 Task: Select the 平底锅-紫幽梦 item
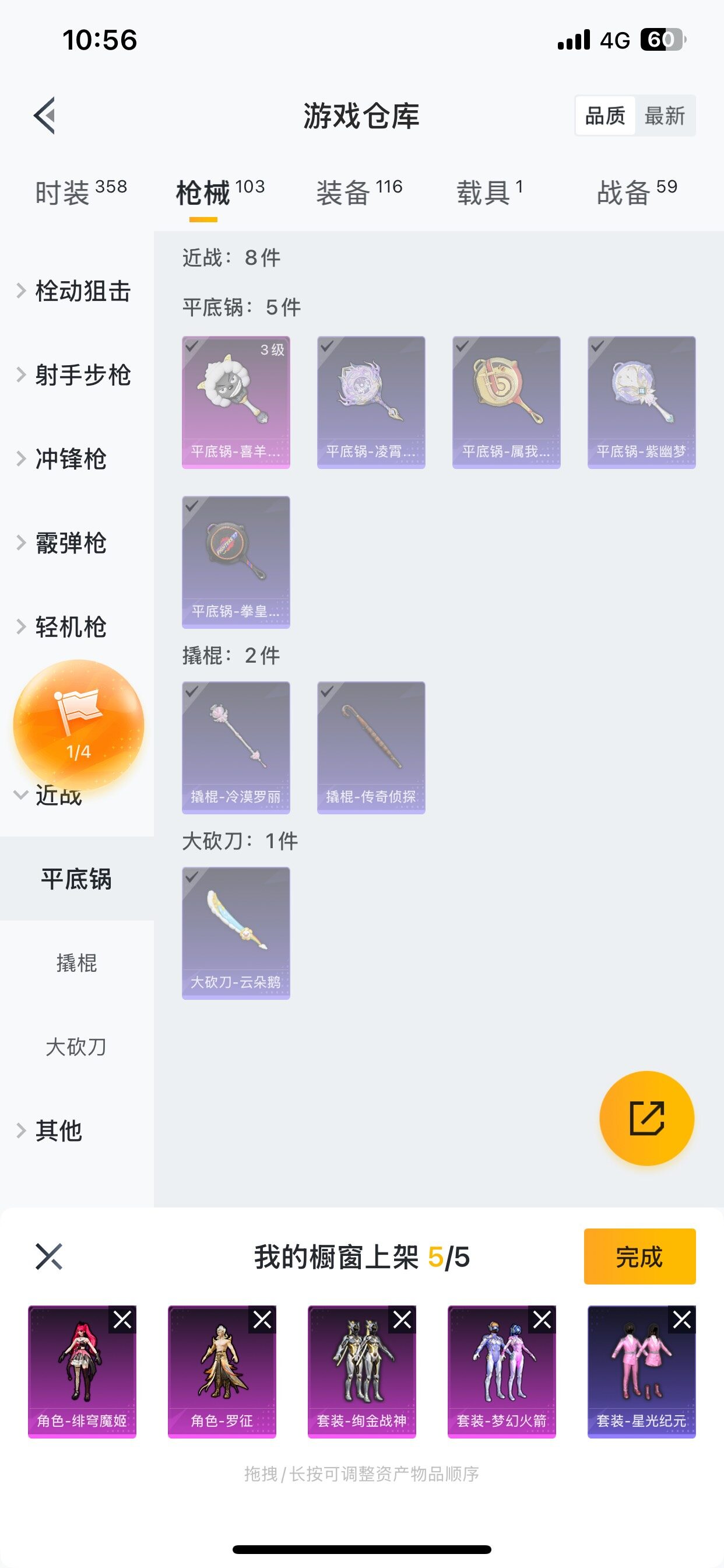(641, 402)
